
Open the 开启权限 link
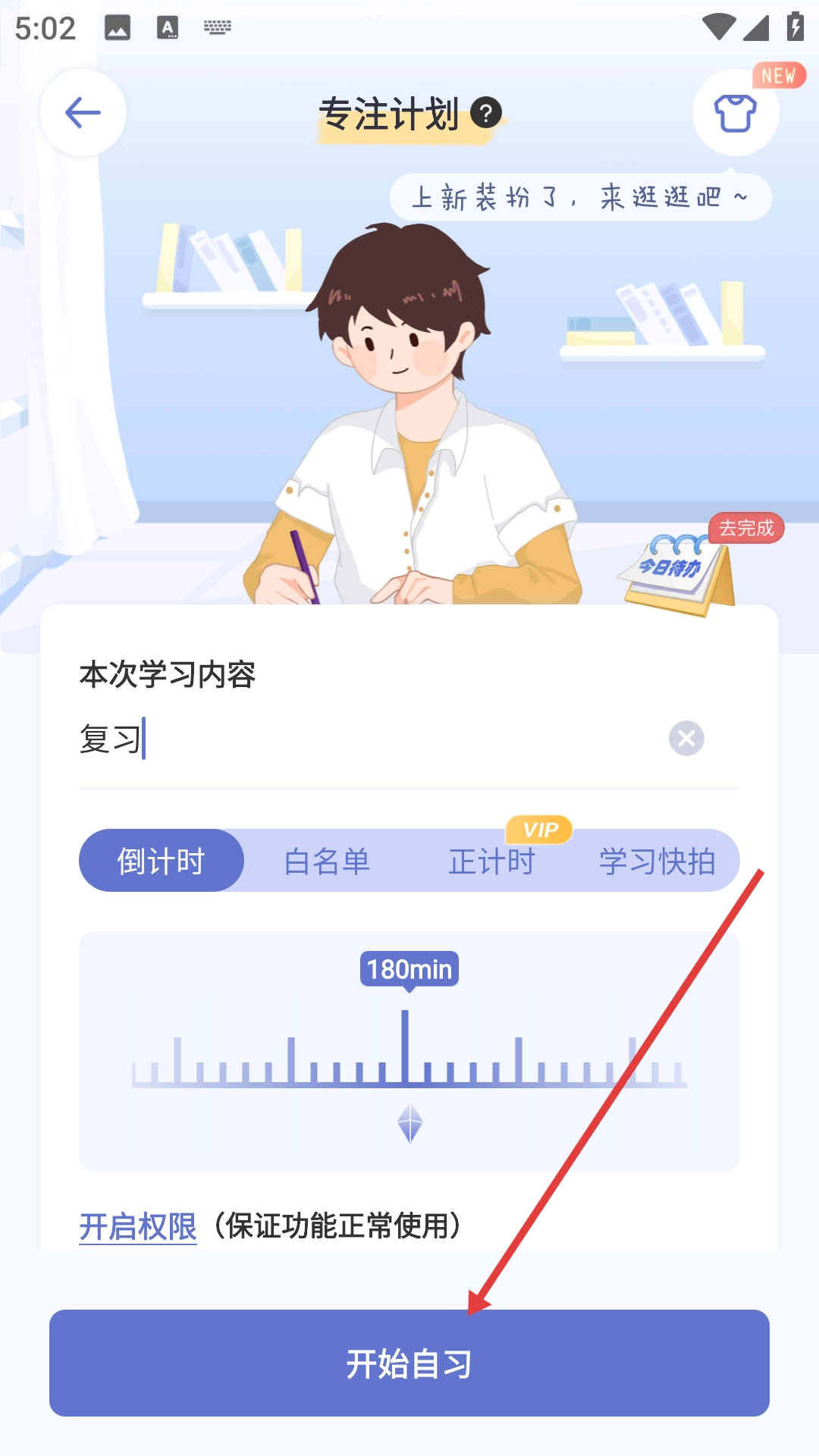tap(138, 1226)
